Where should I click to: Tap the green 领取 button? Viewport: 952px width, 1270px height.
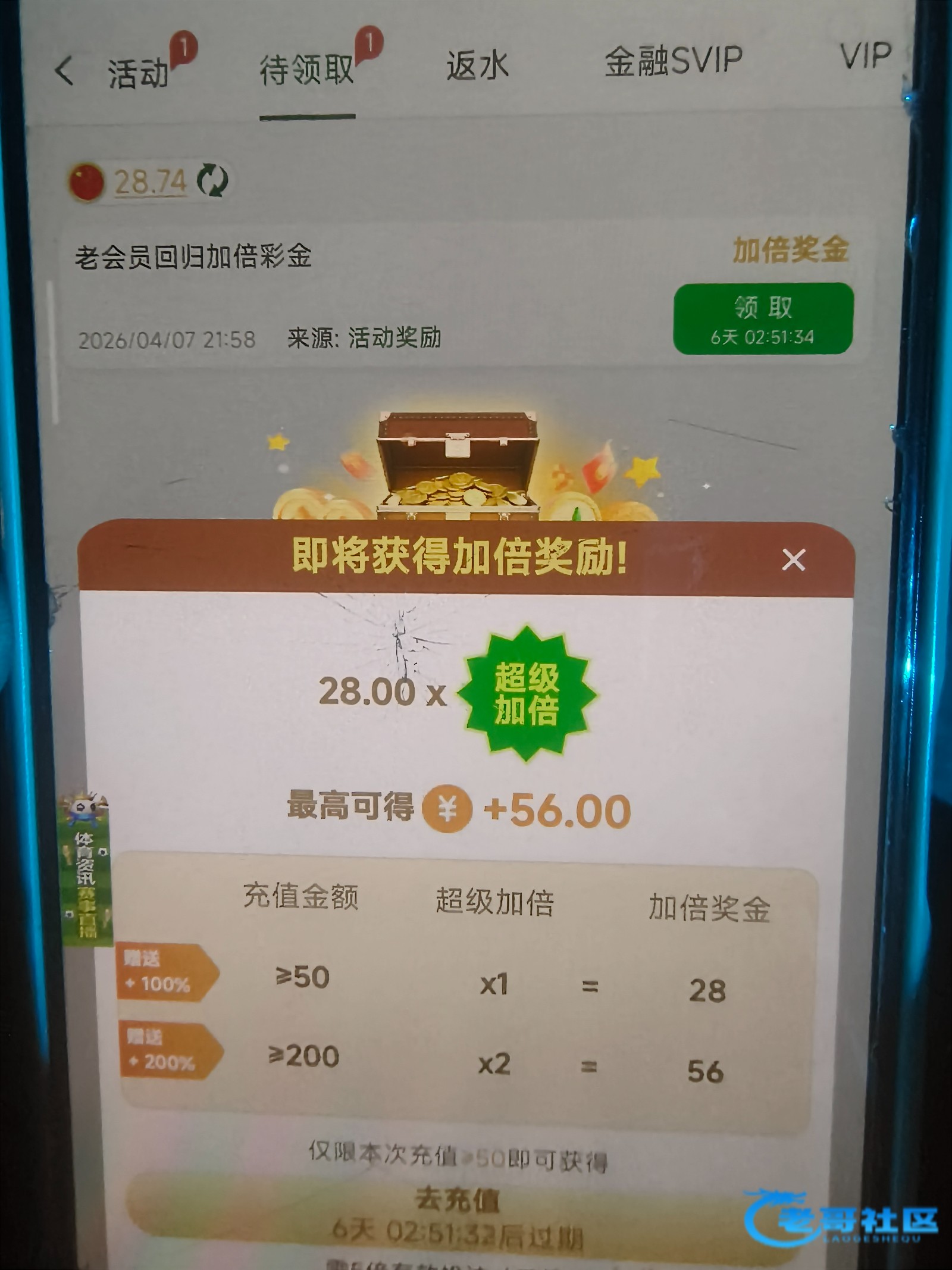point(763,318)
